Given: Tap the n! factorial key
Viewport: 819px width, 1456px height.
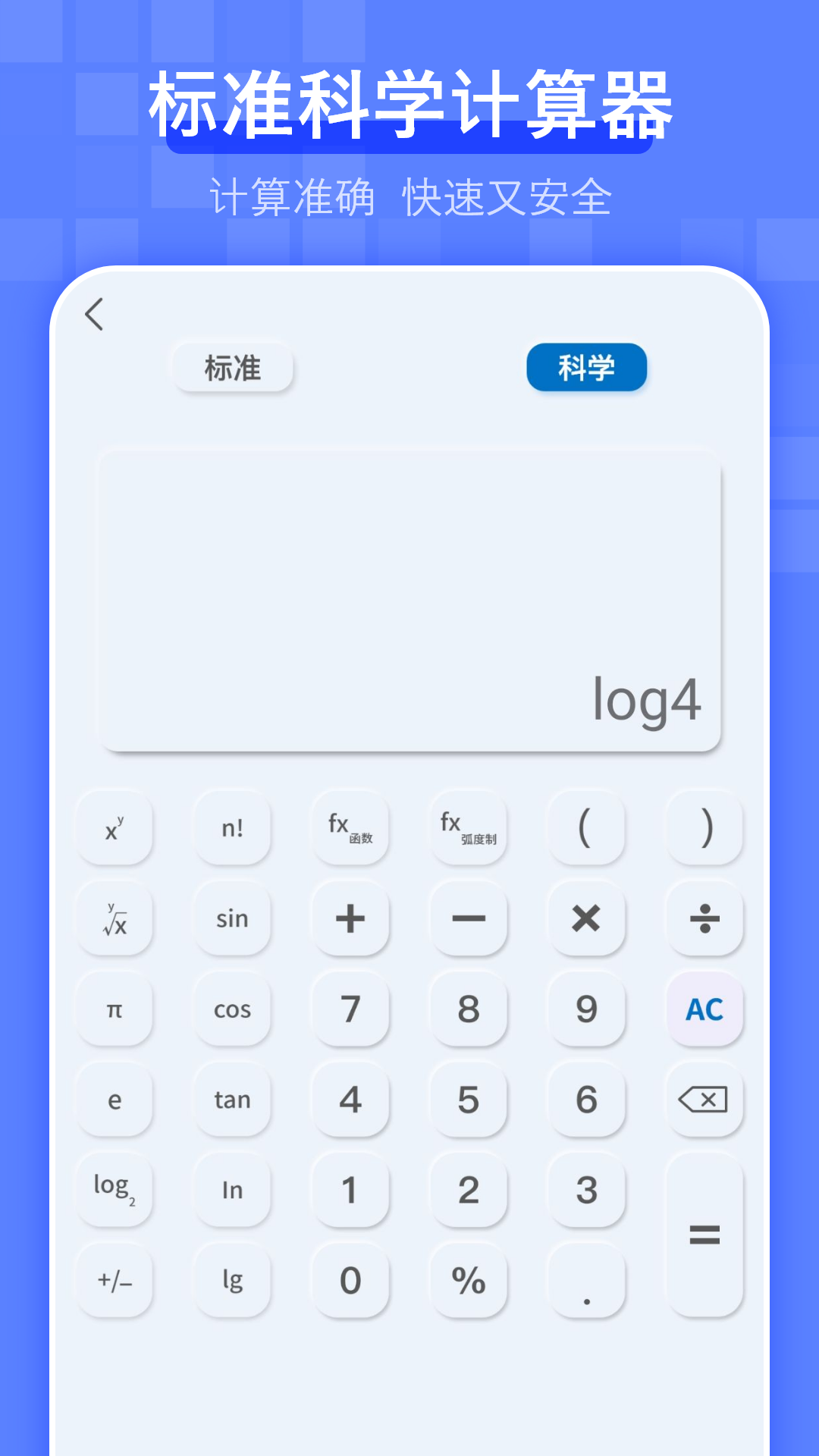Looking at the screenshot, I should pyautogui.click(x=232, y=829).
